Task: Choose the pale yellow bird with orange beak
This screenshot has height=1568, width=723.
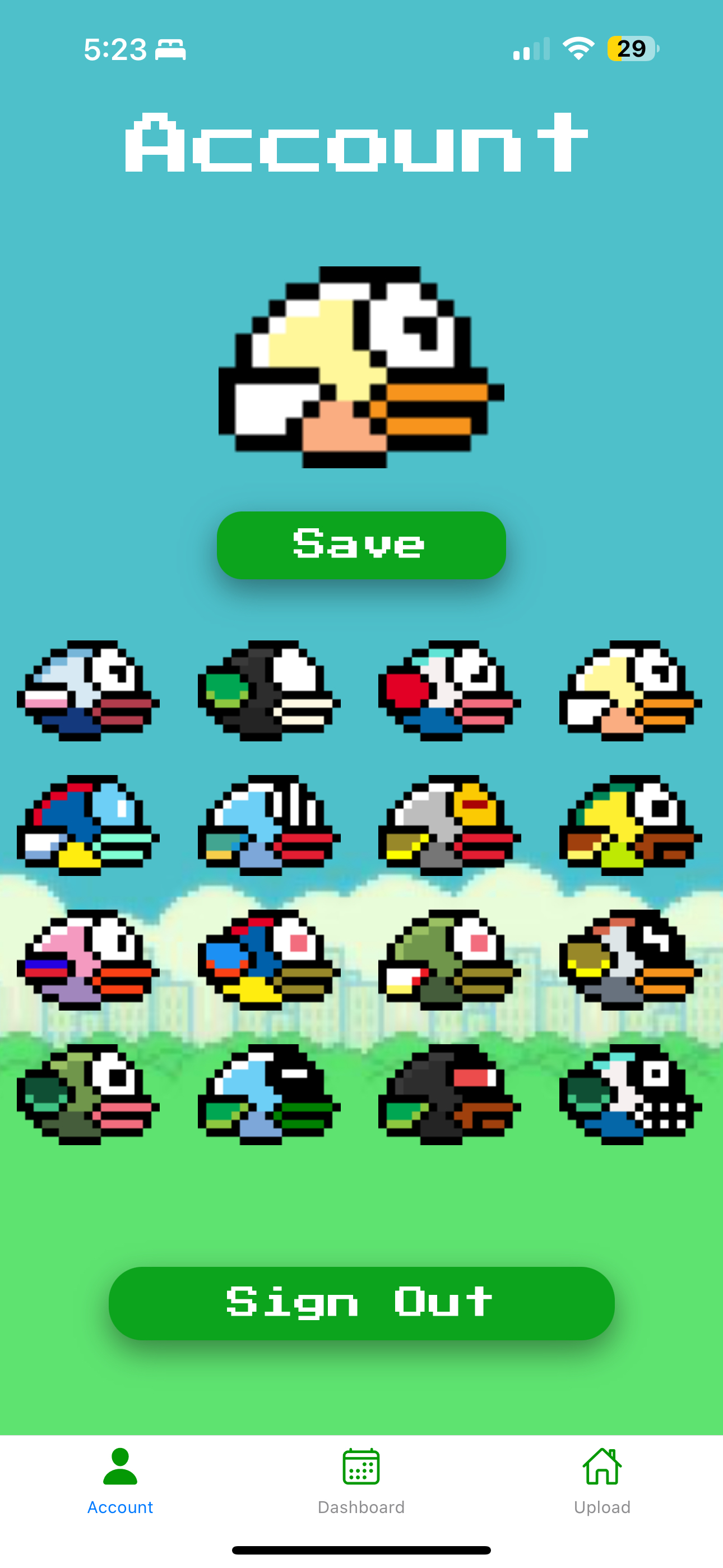Action: click(x=630, y=690)
